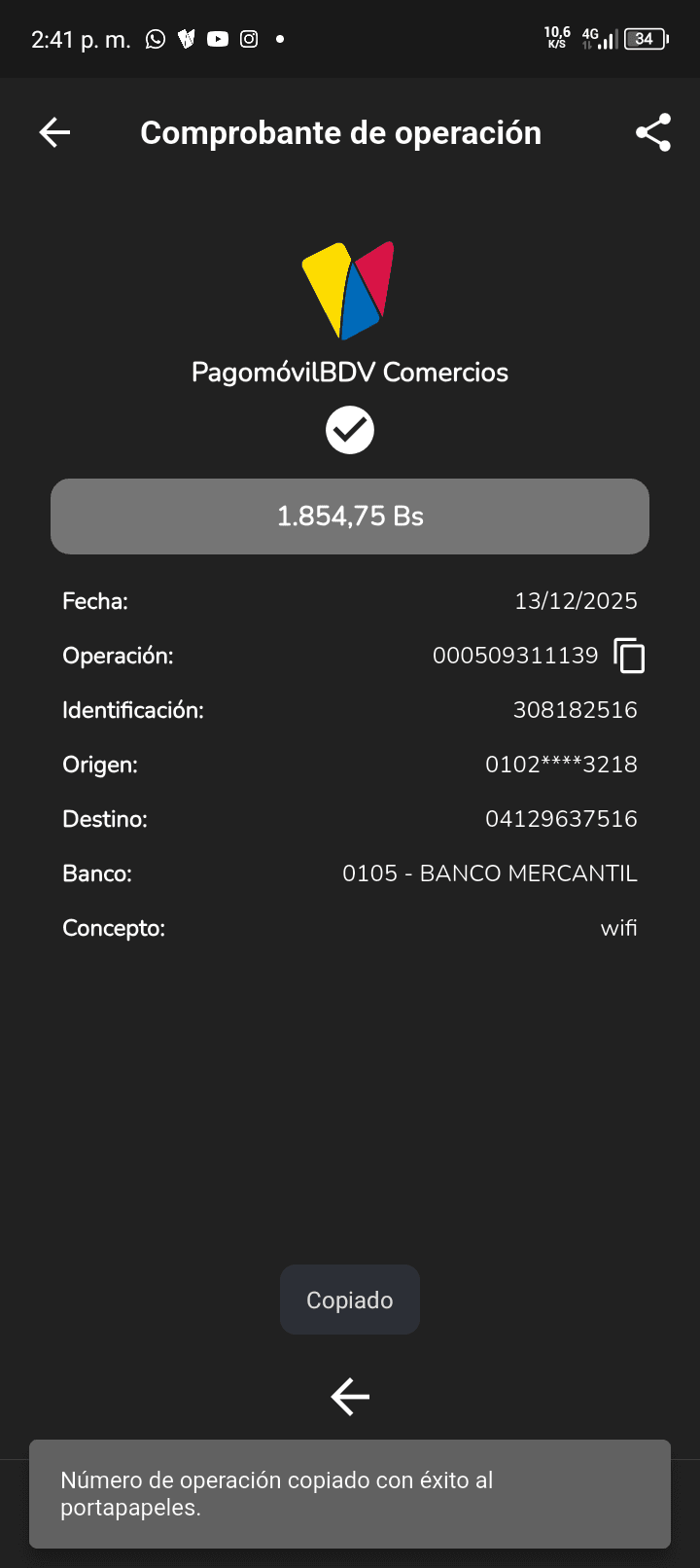This screenshot has height=1568, width=700.
Task: Go back using the top-left arrow
Action: tap(54, 132)
